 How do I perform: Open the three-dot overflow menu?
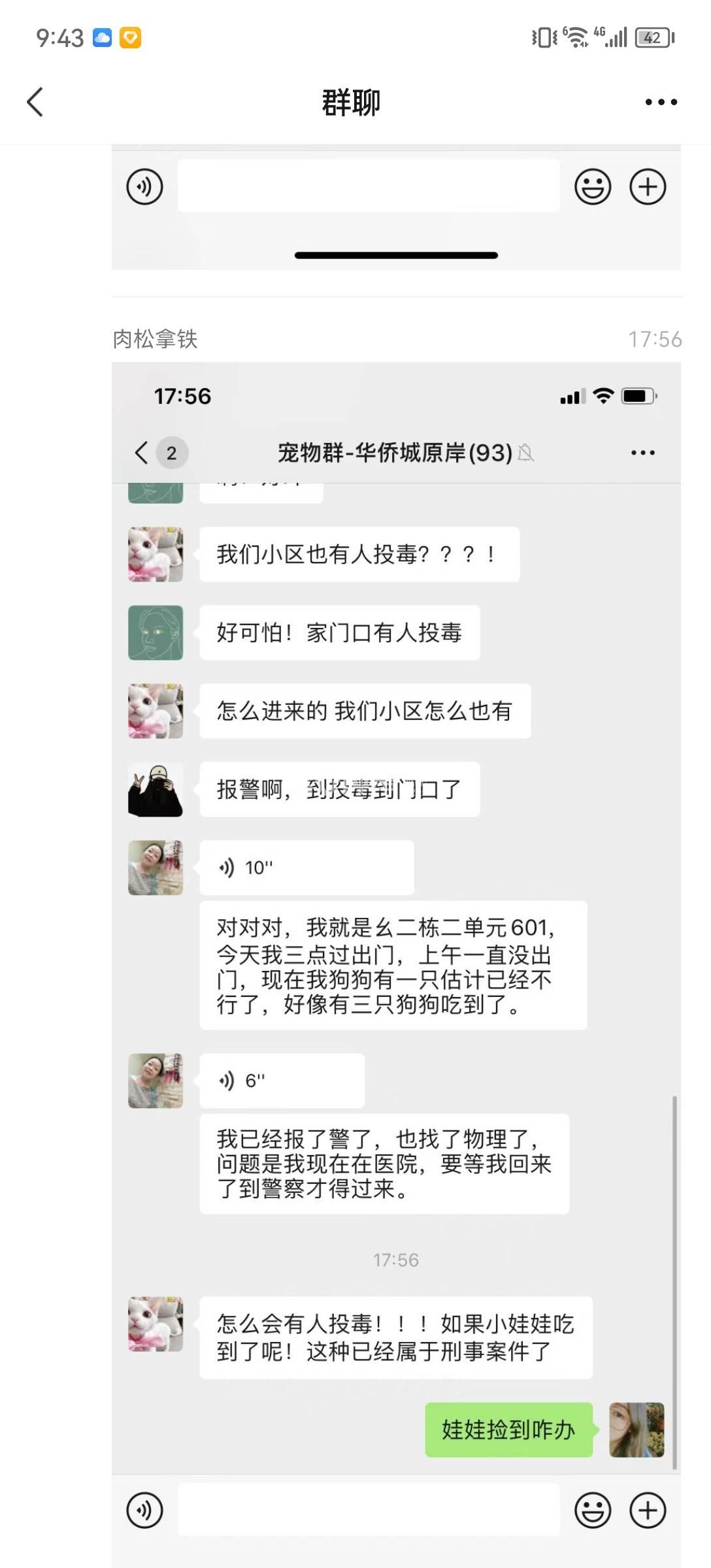(661, 102)
